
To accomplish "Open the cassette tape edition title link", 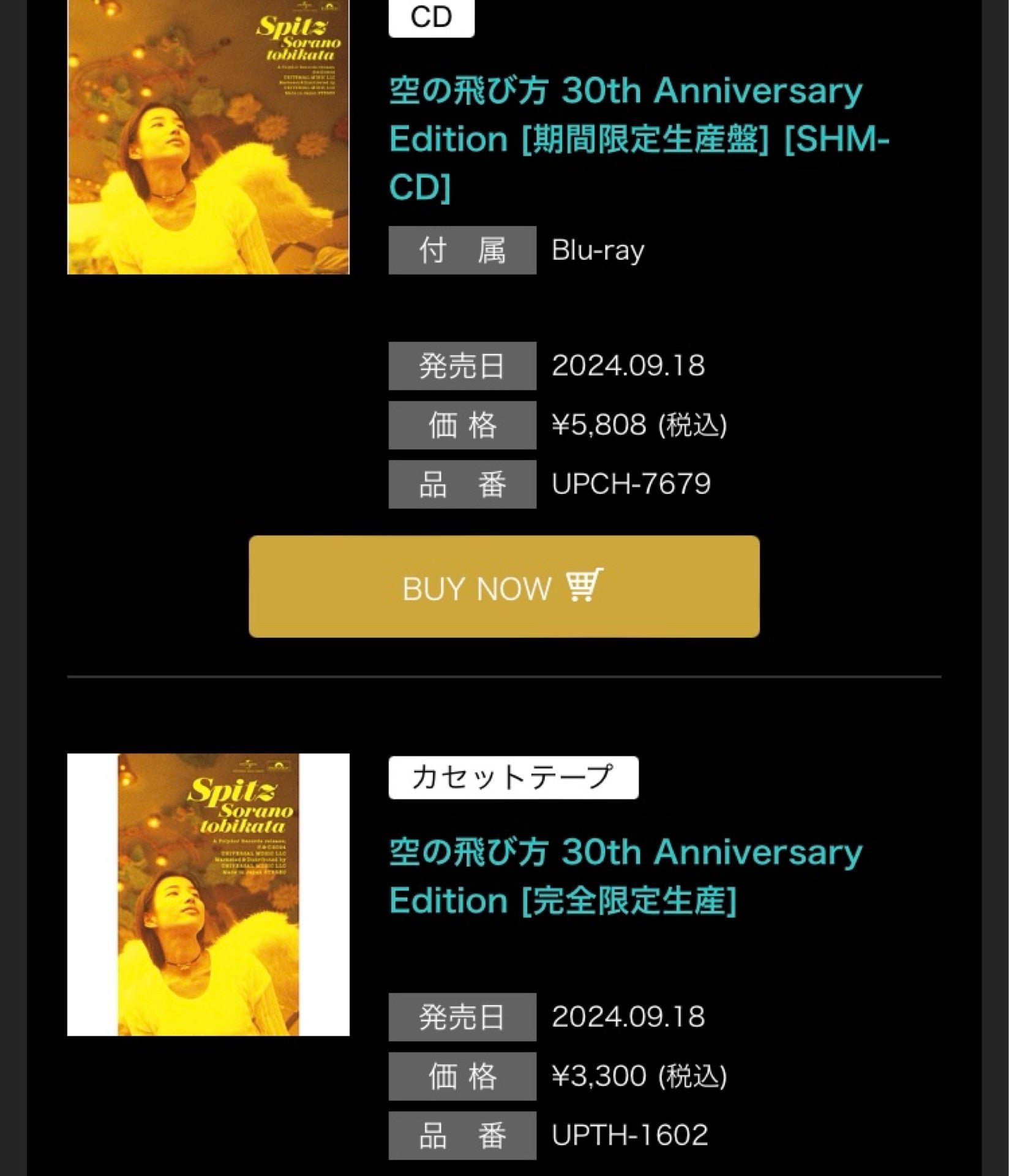I will 625,876.
